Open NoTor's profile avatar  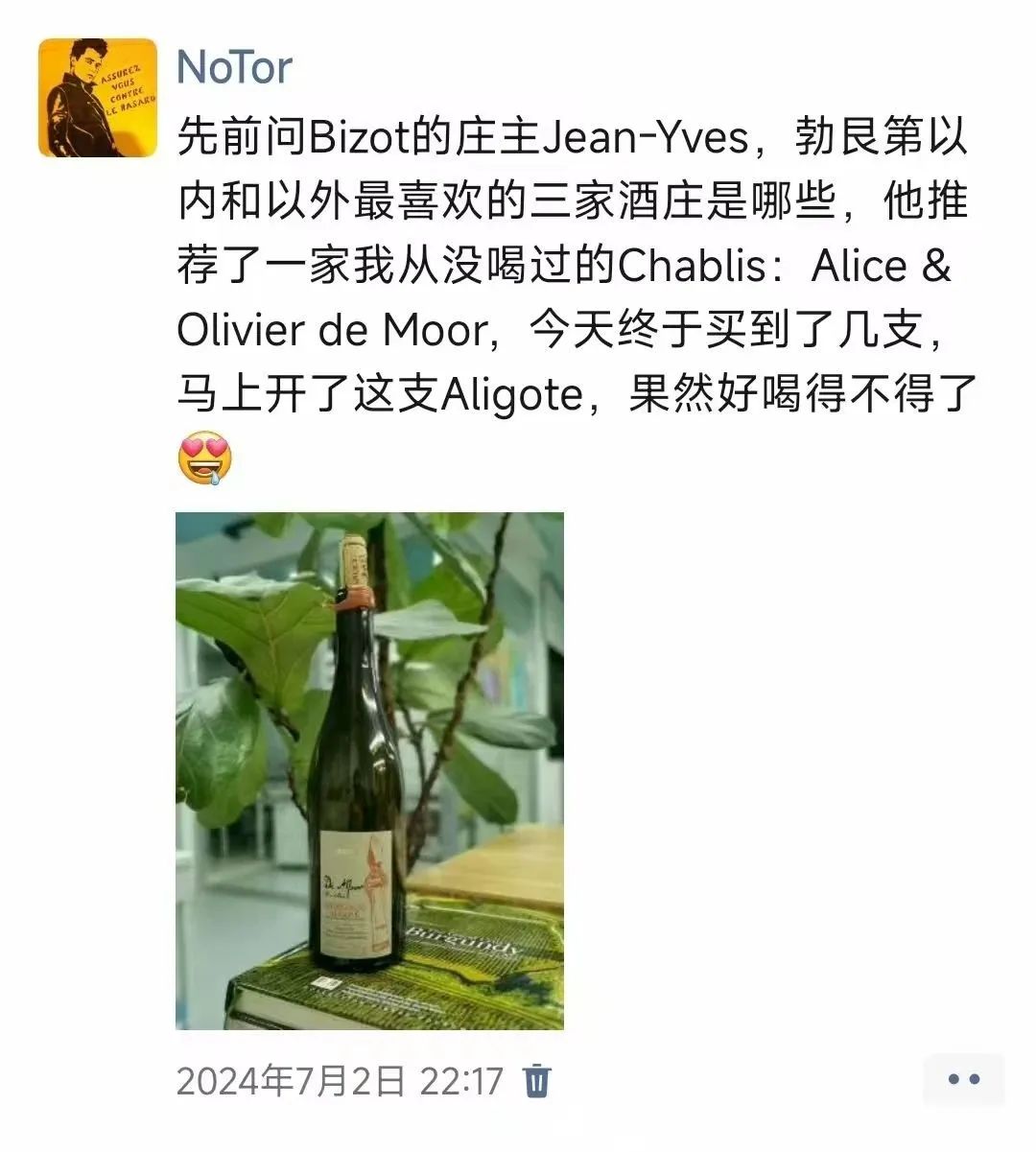point(97,98)
